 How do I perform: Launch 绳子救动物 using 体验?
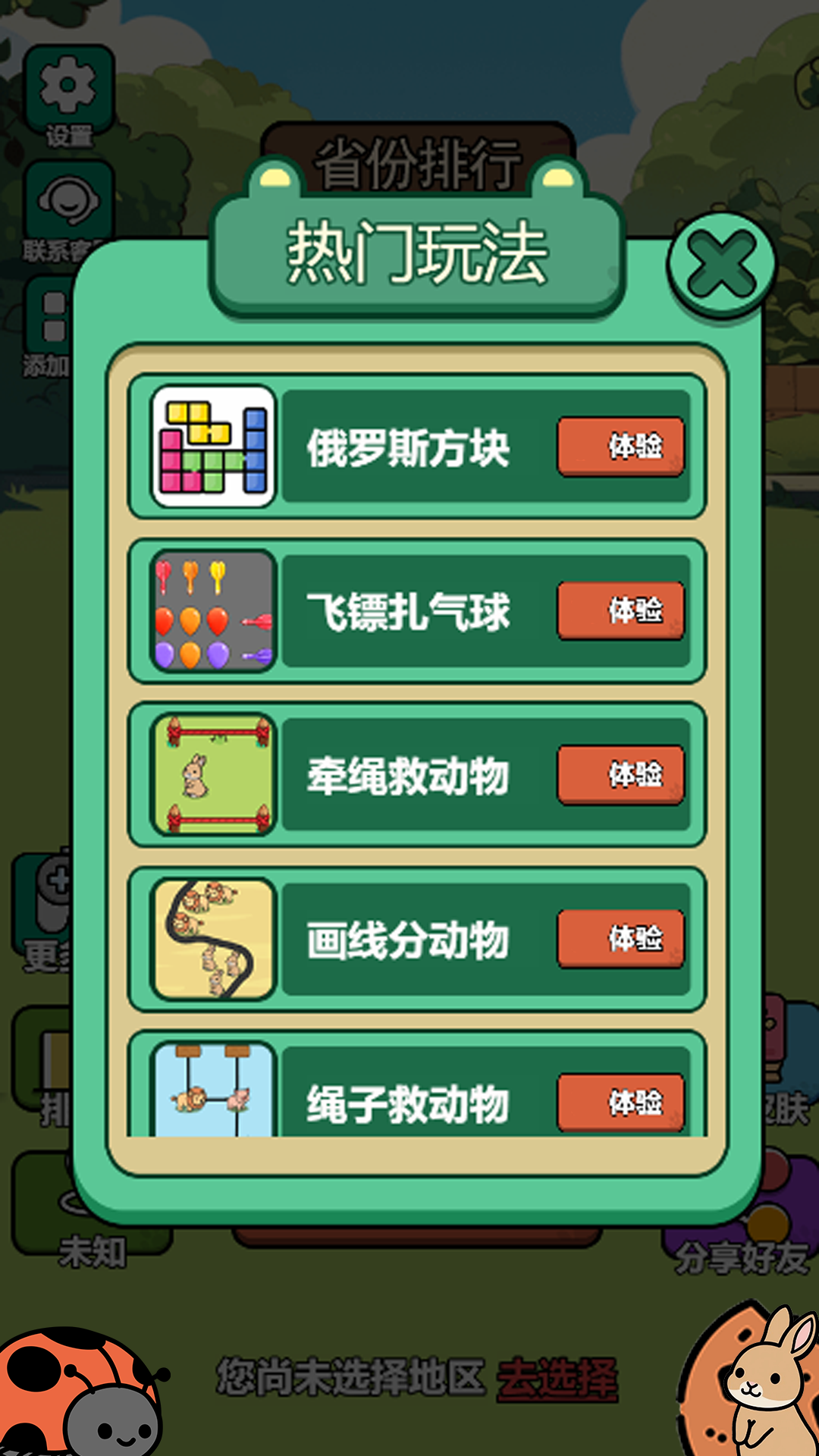pos(620,1102)
